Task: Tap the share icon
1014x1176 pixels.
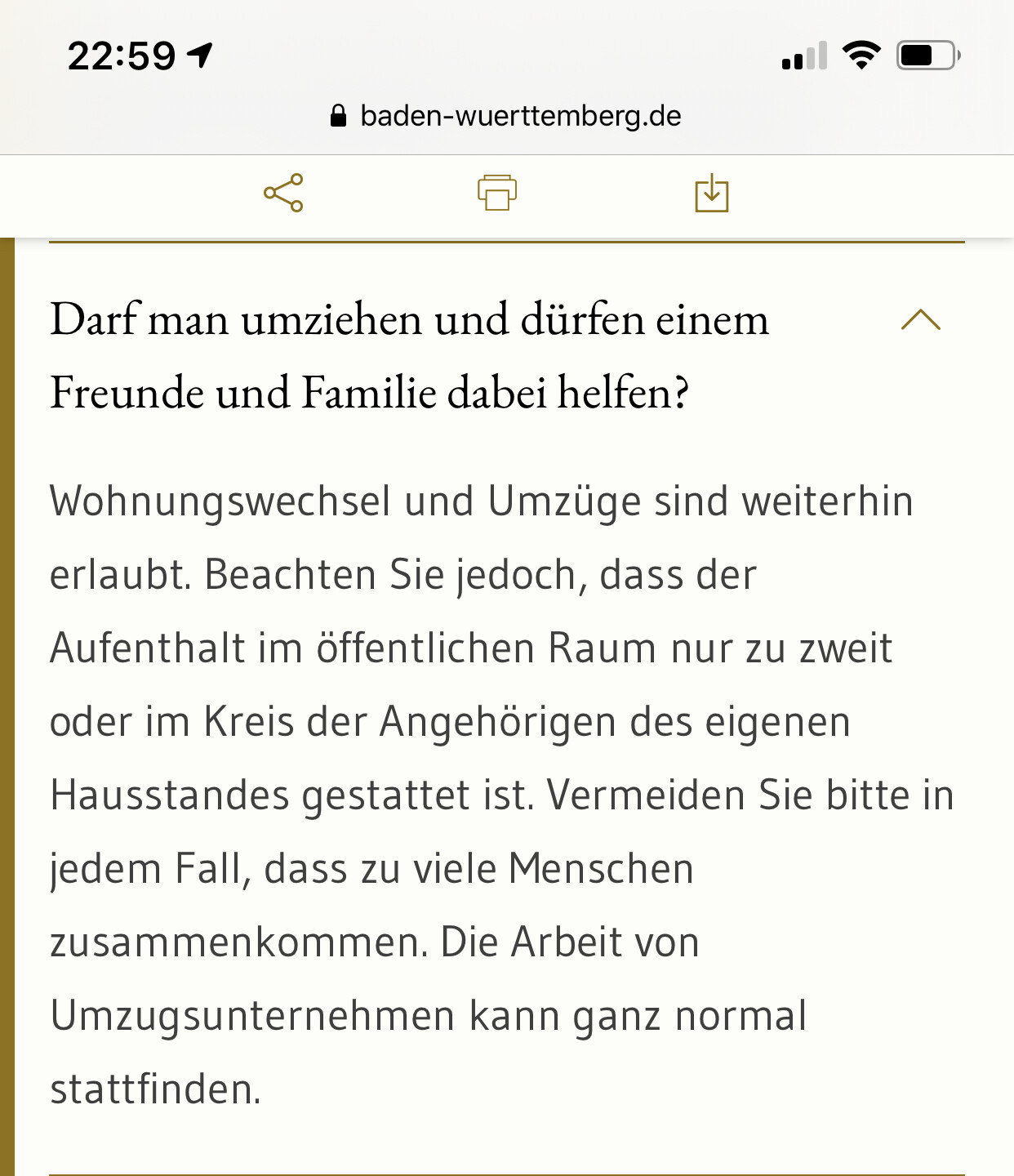Action: [x=283, y=194]
